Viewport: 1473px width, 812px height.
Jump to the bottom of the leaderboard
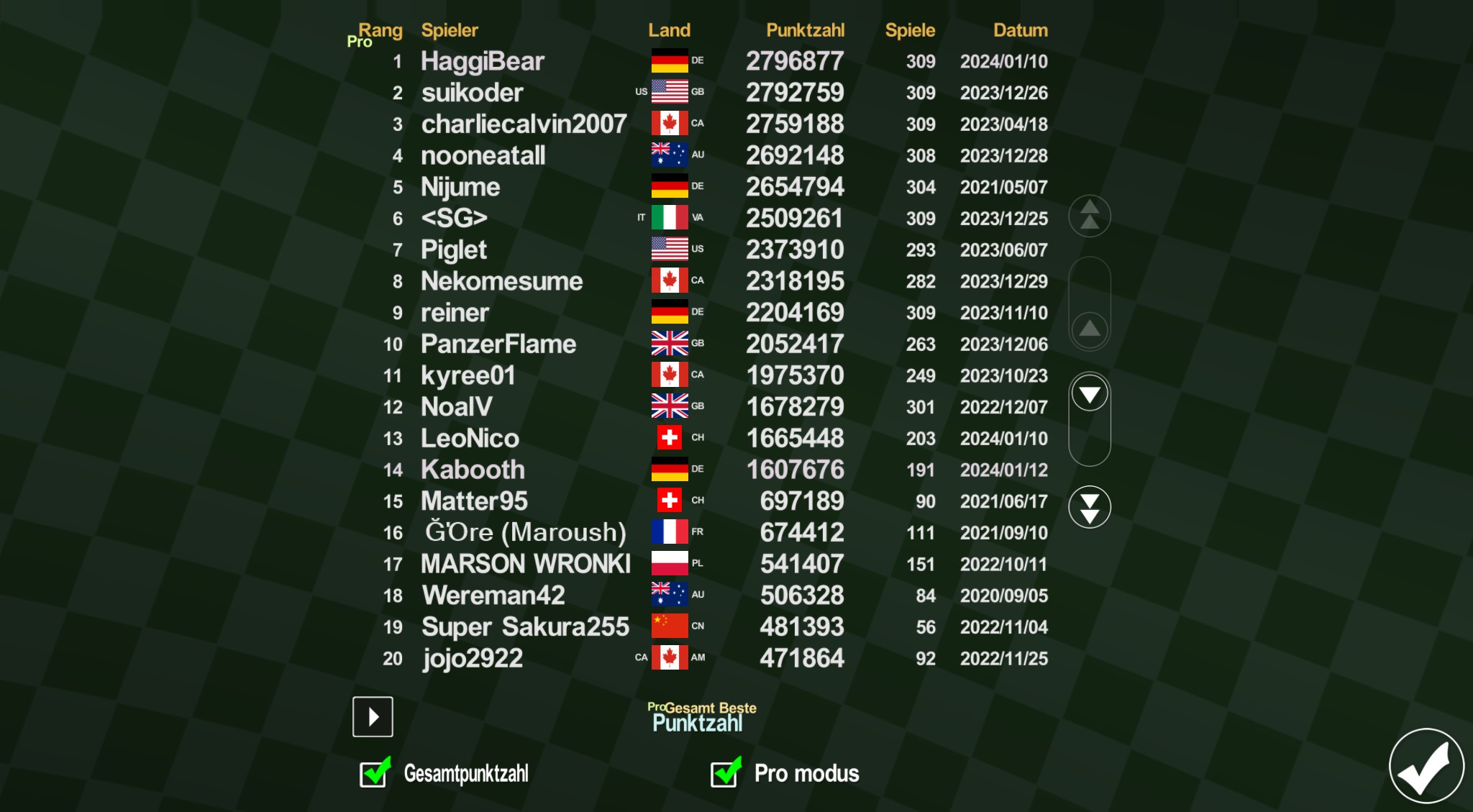[1090, 507]
